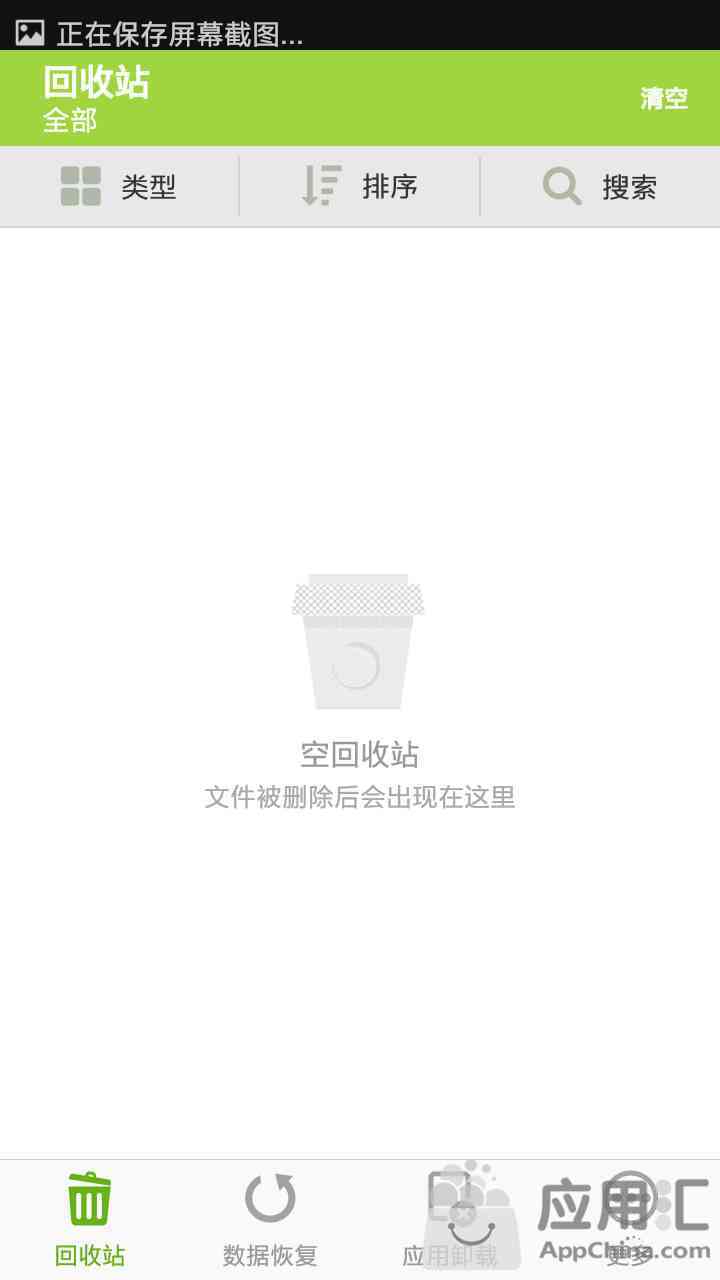The height and width of the screenshot is (1280, 720).
Task: Switch to the 数据恢复 tab
Action: [270, 1220]
